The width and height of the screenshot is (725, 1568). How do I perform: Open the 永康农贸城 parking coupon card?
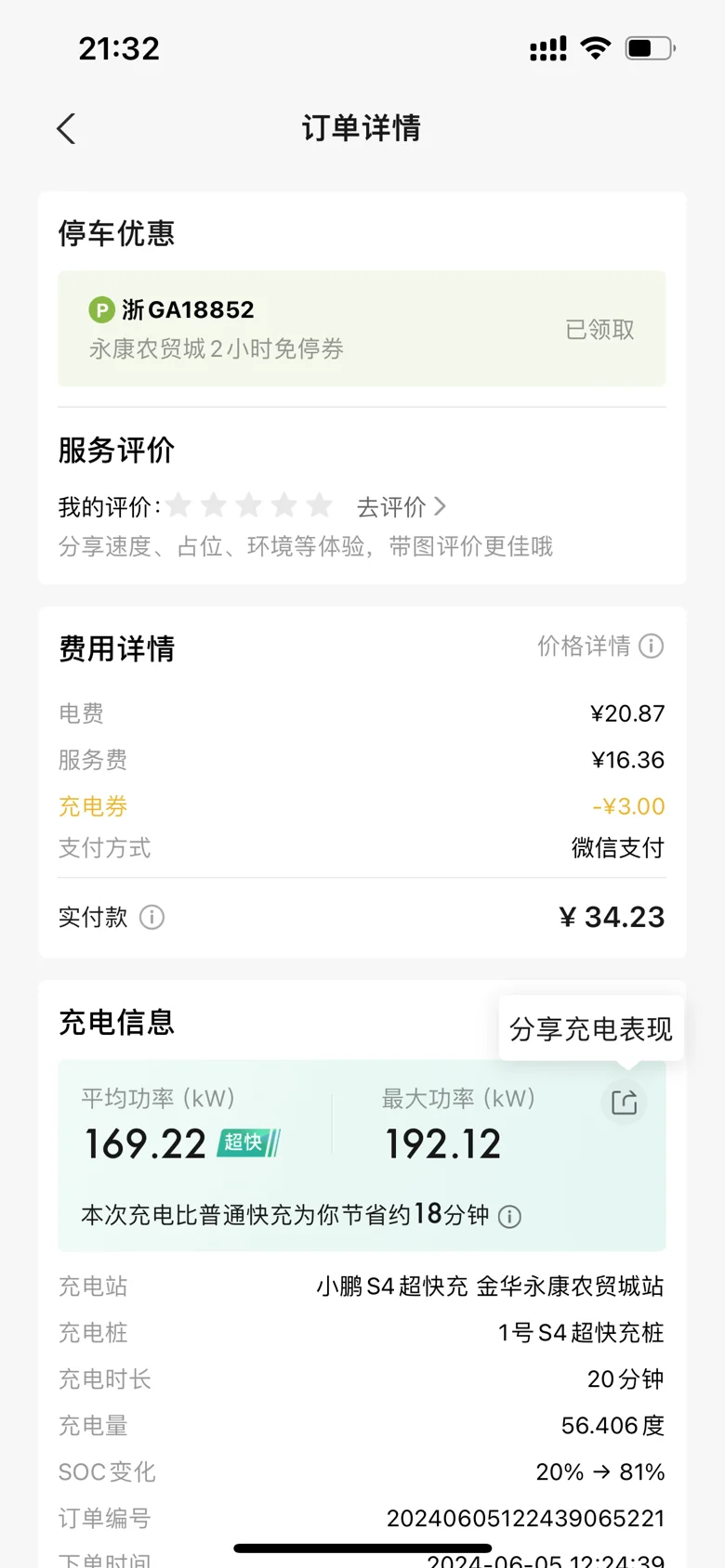(x=362, y=329)
